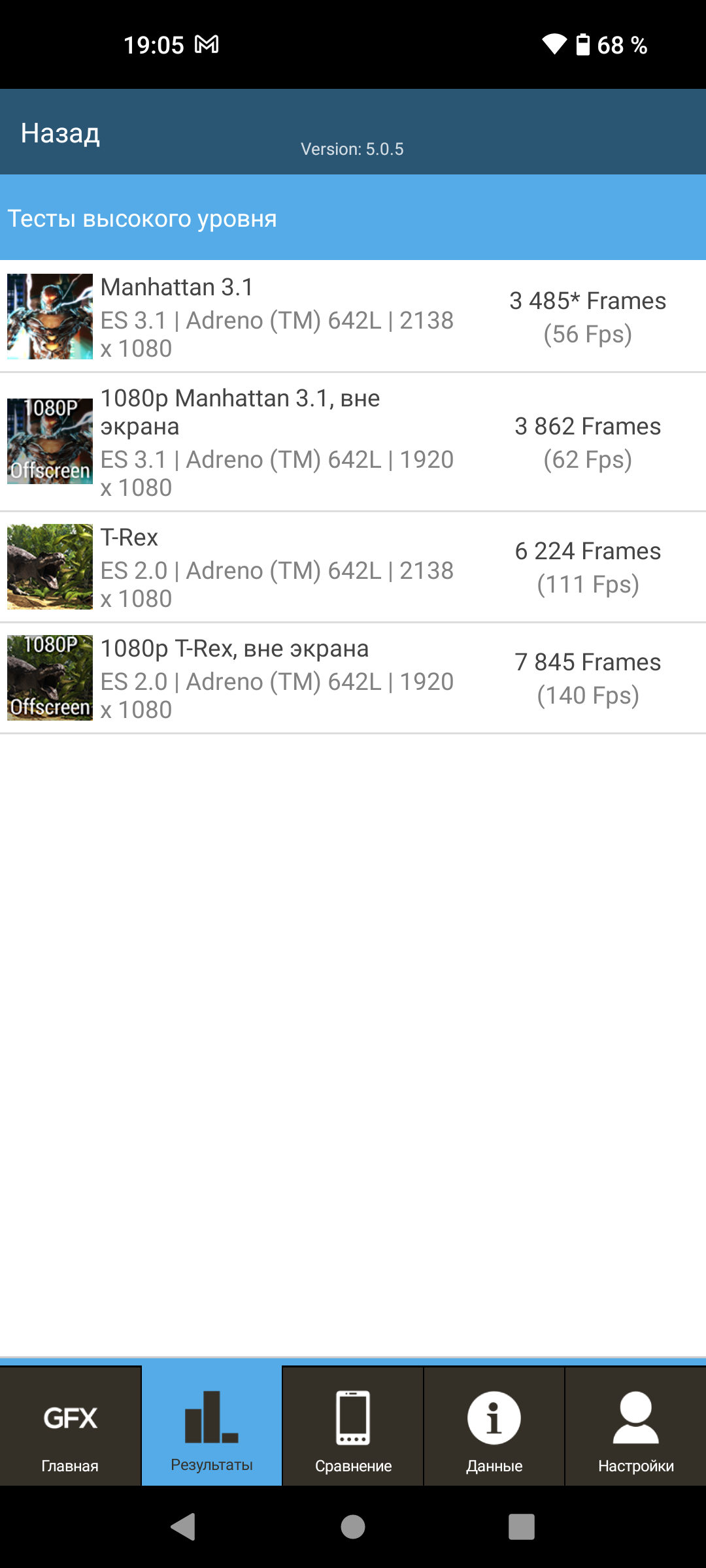Image resolution: width=706 pixels, height=1568 pixels.
Task: Open the Данные tab
Action: [494, 1431]
